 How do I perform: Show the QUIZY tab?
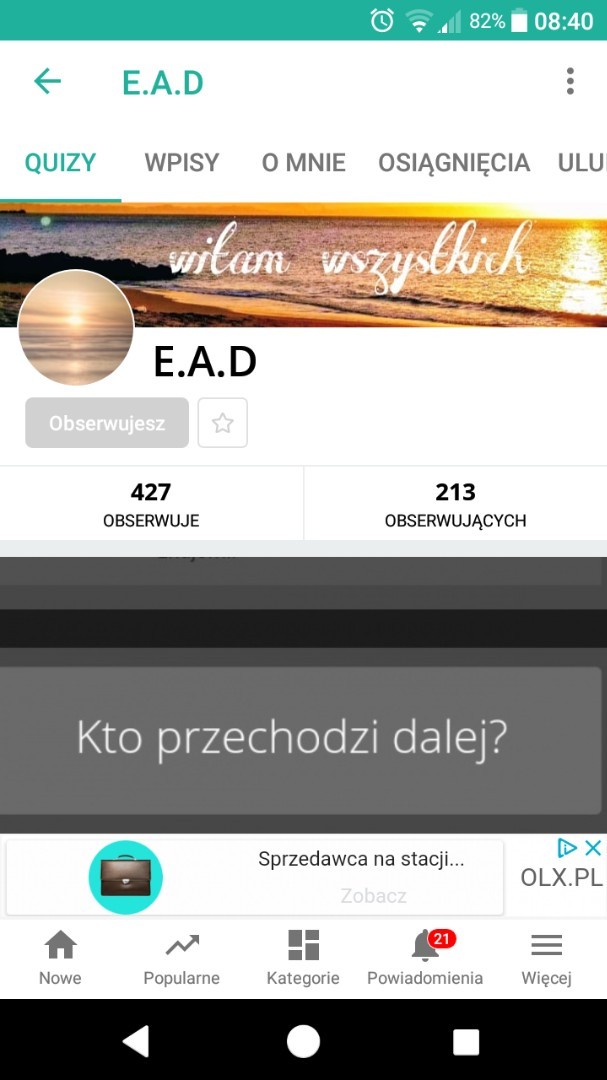pos(61,163)
